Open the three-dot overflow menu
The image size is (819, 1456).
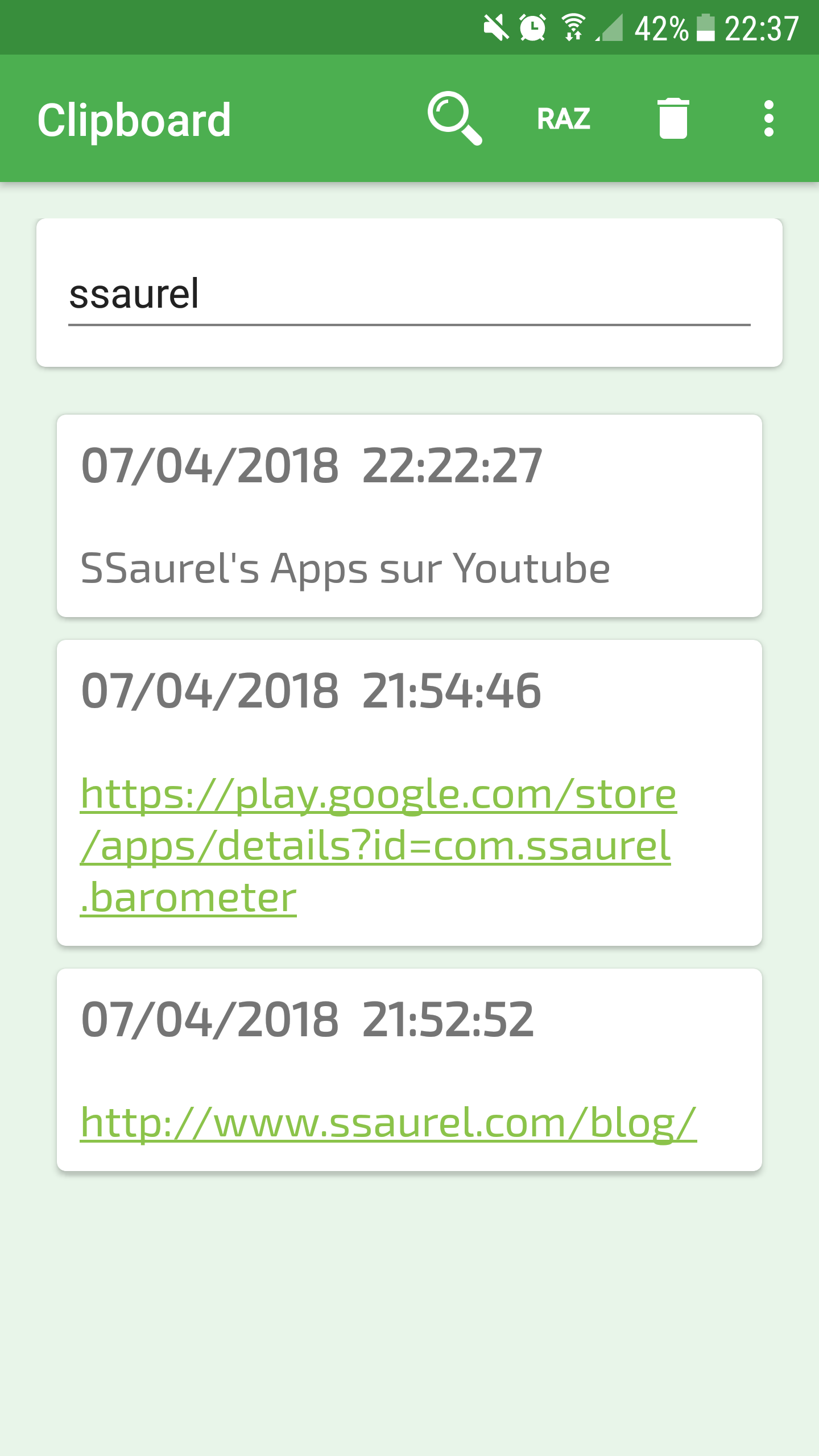click(768, 119)
